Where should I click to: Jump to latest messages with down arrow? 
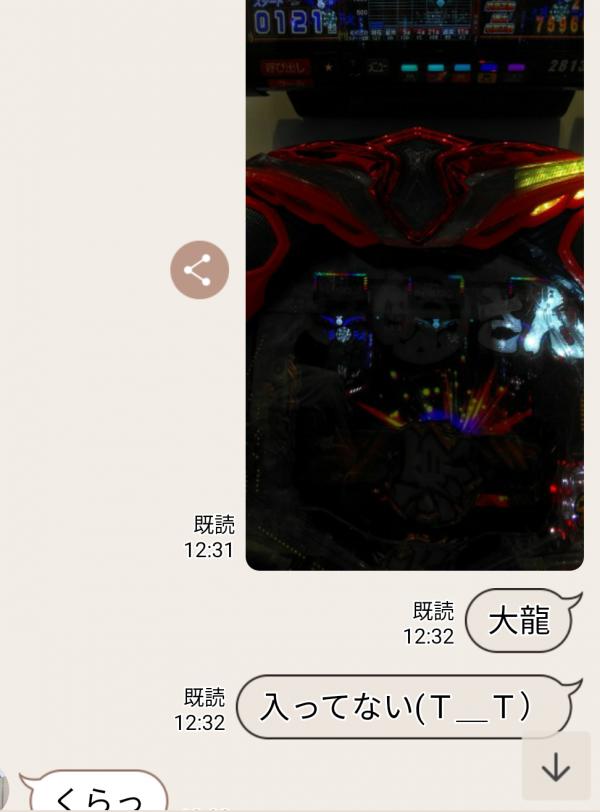point(555,767)
